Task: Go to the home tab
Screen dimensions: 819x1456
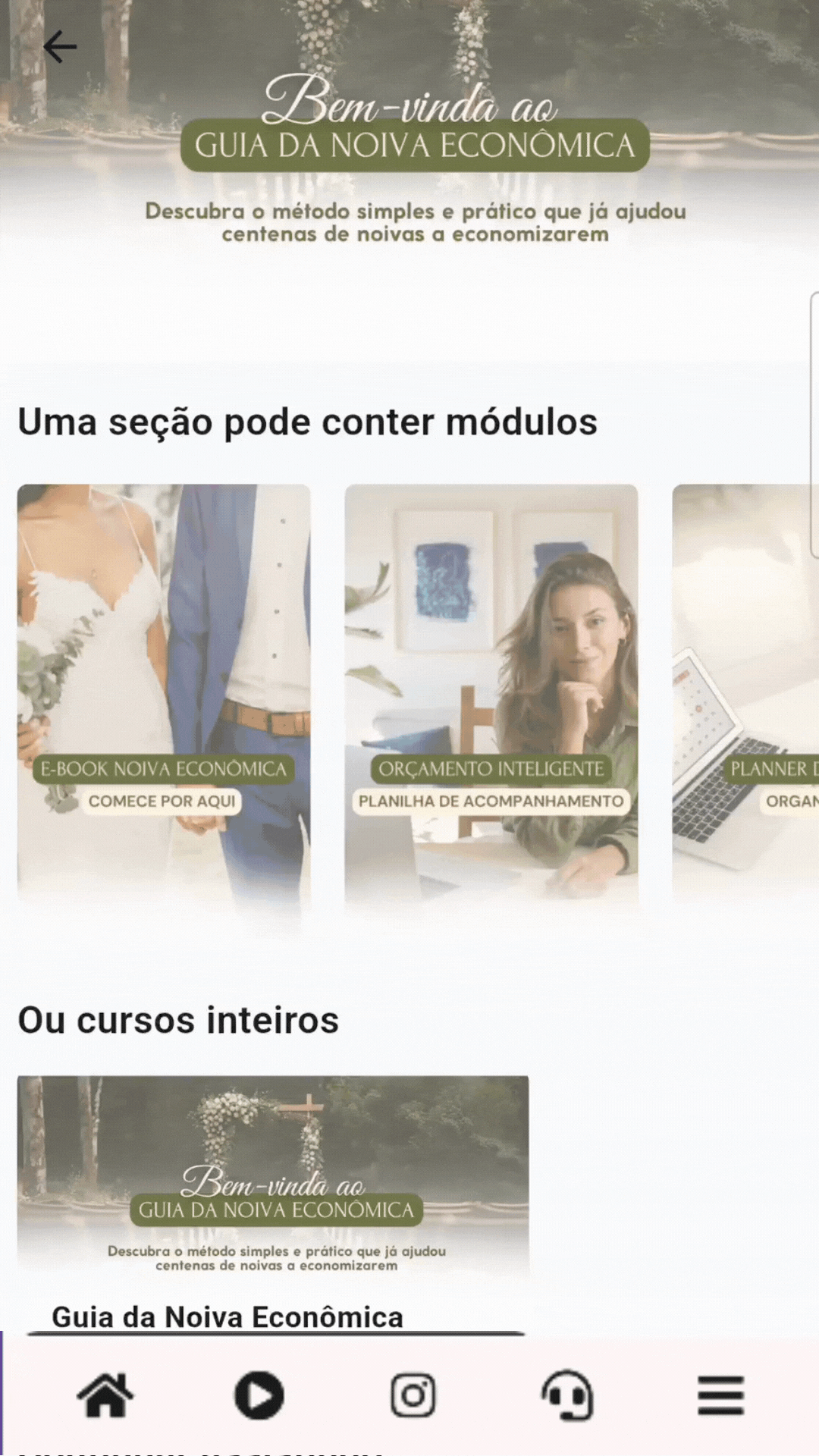Action: point(105,1395)
